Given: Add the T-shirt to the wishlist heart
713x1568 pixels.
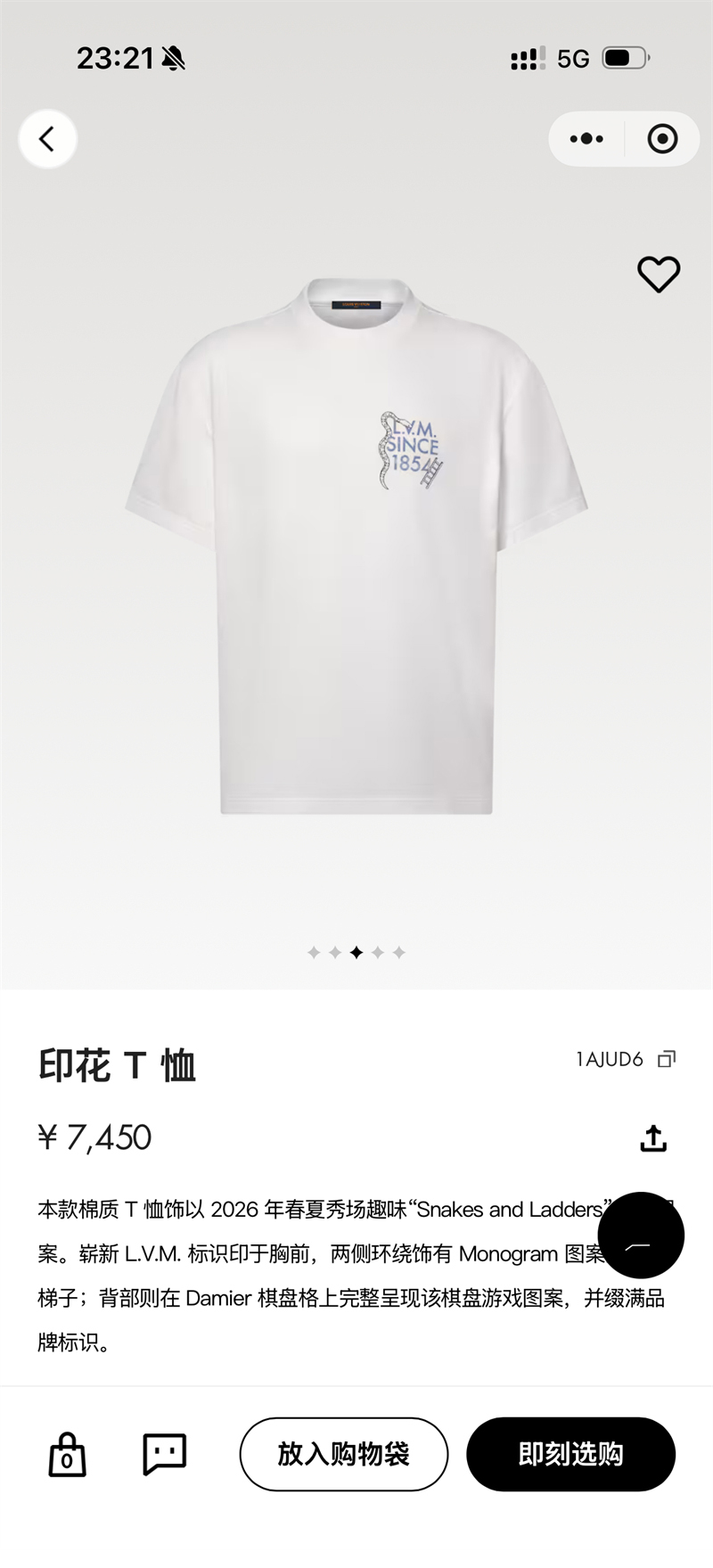Looking at the screenshot, I should tap(659, 275).
